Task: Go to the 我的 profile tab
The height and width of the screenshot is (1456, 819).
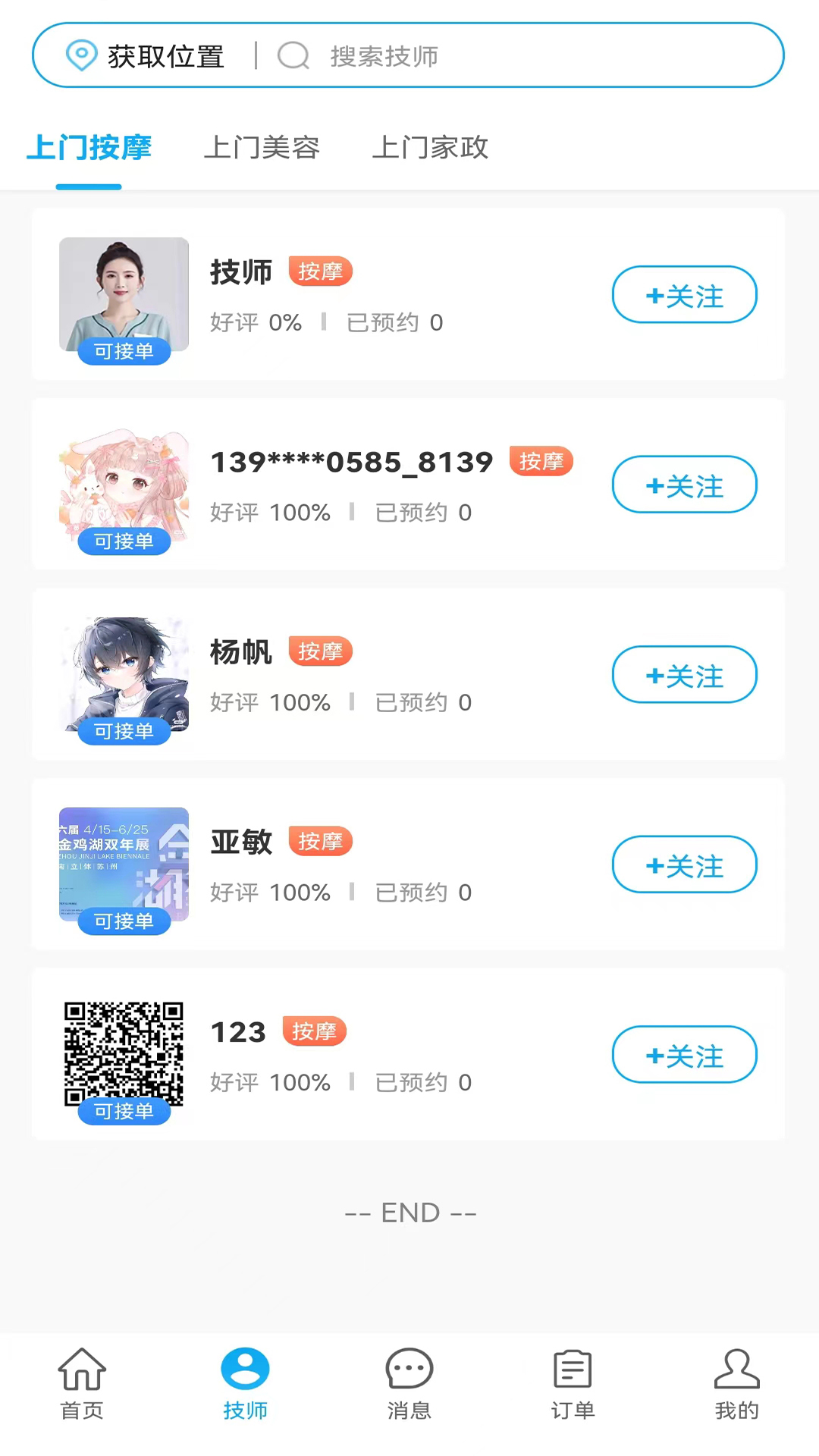Action: tap(736, 1384)
